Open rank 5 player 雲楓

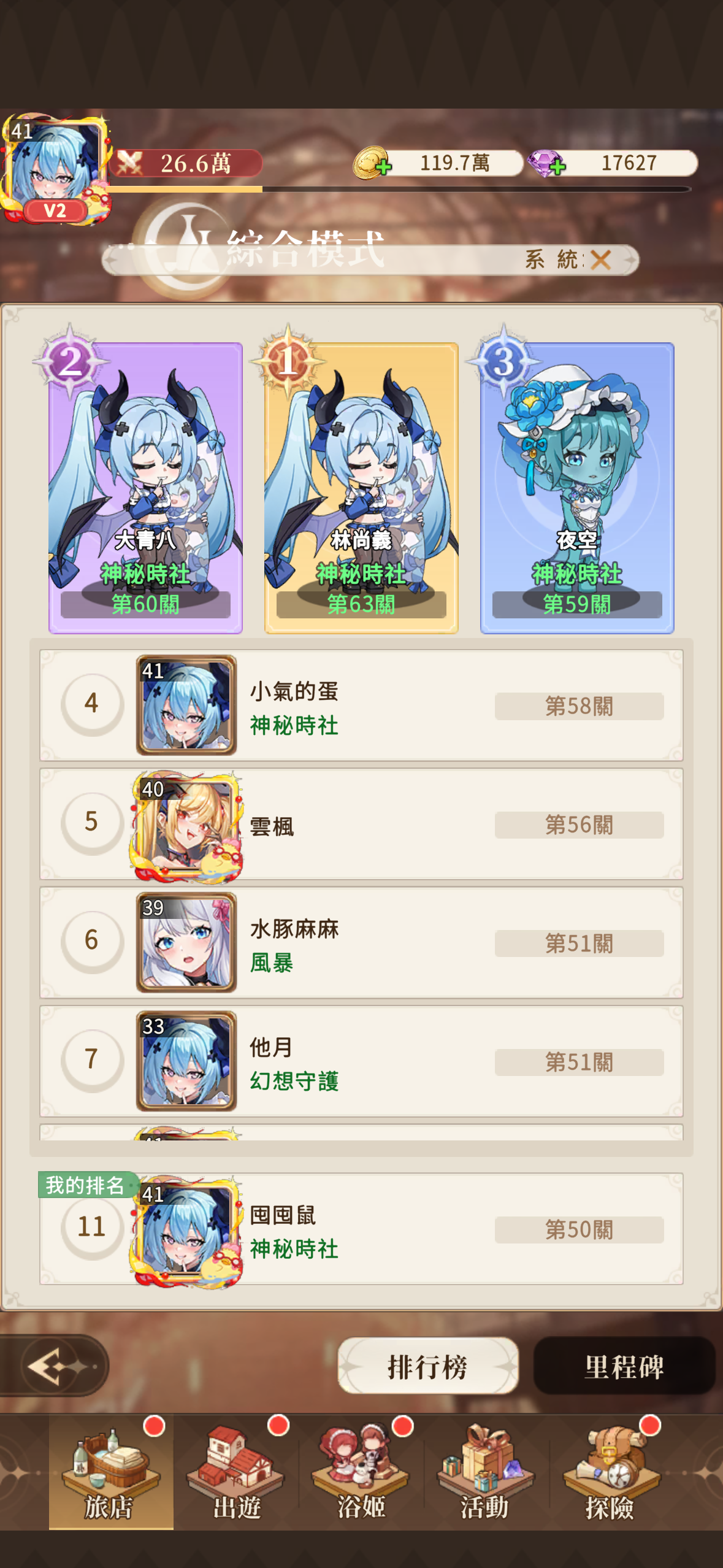pyautogui.click(x=361, y=824)
